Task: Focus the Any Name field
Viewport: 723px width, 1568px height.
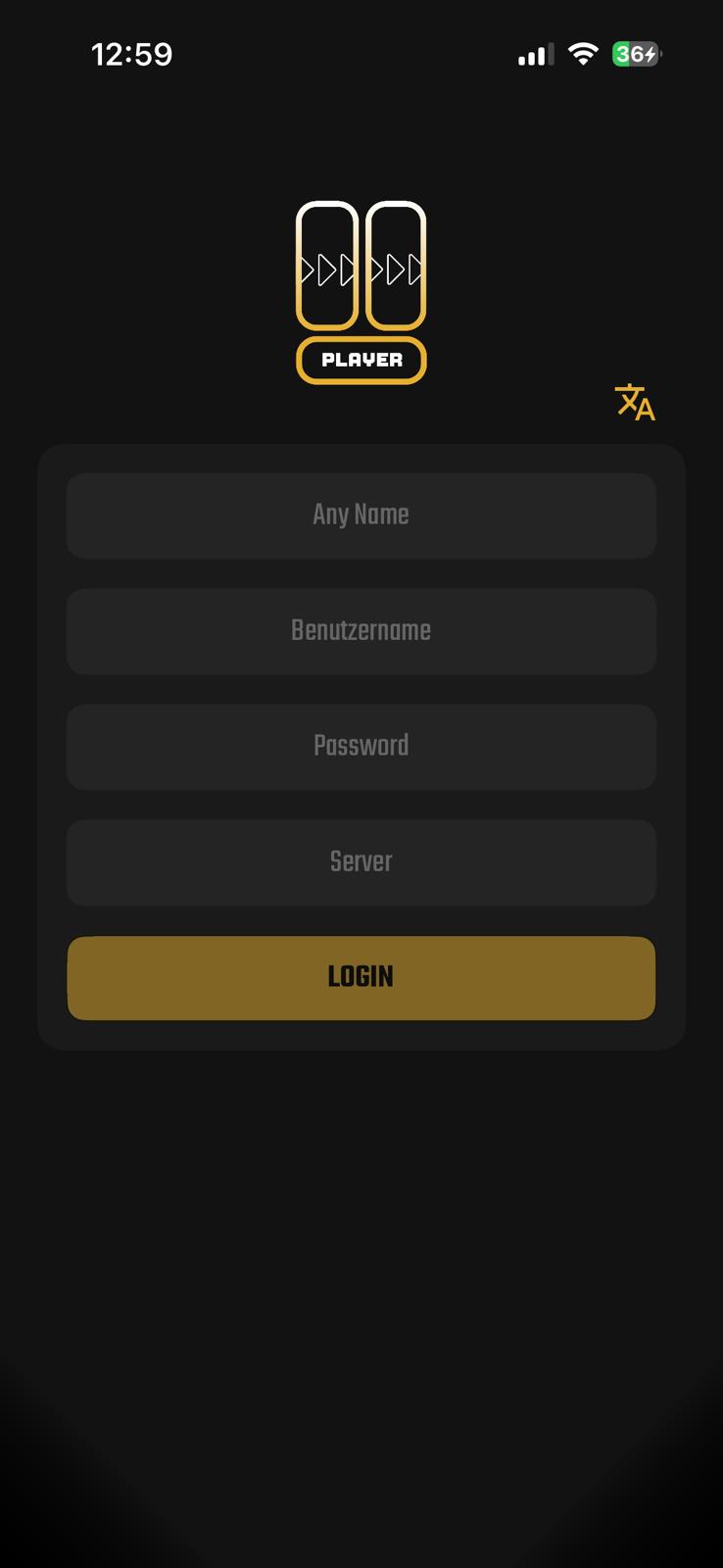Action: click(x=361, y=515)
